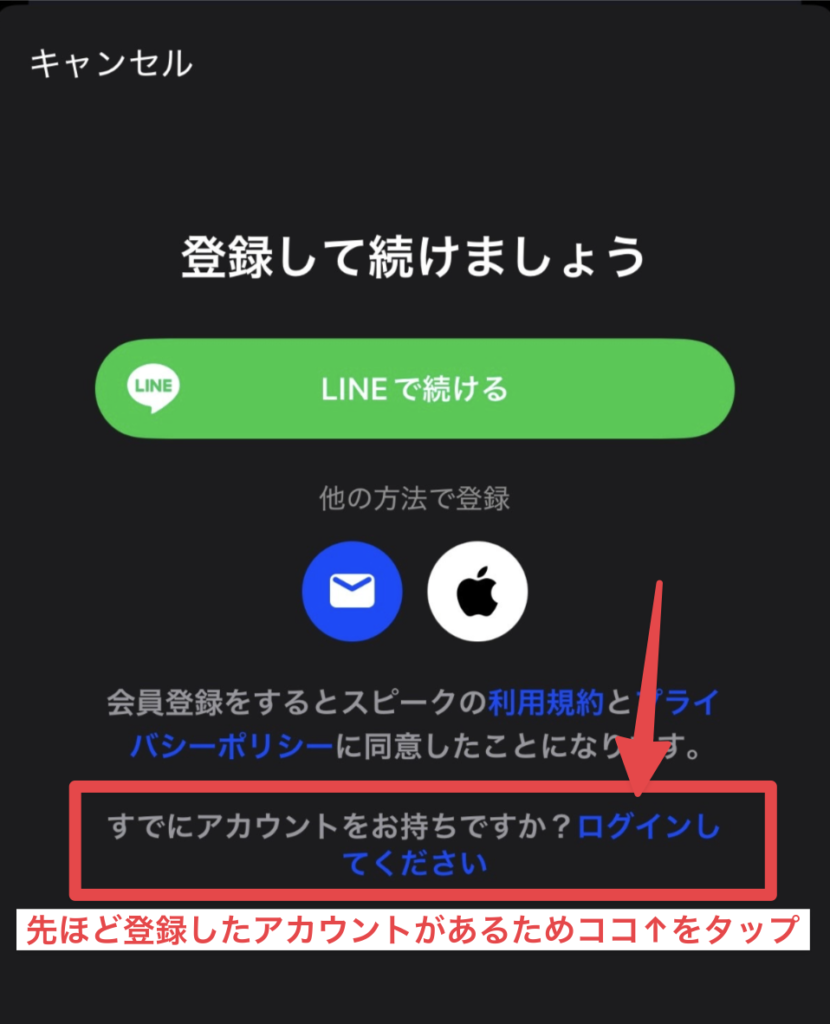The height and width of the screenshot is (1024, 830).
Task: Open the 利用規約 terms link
Action: 546,702
